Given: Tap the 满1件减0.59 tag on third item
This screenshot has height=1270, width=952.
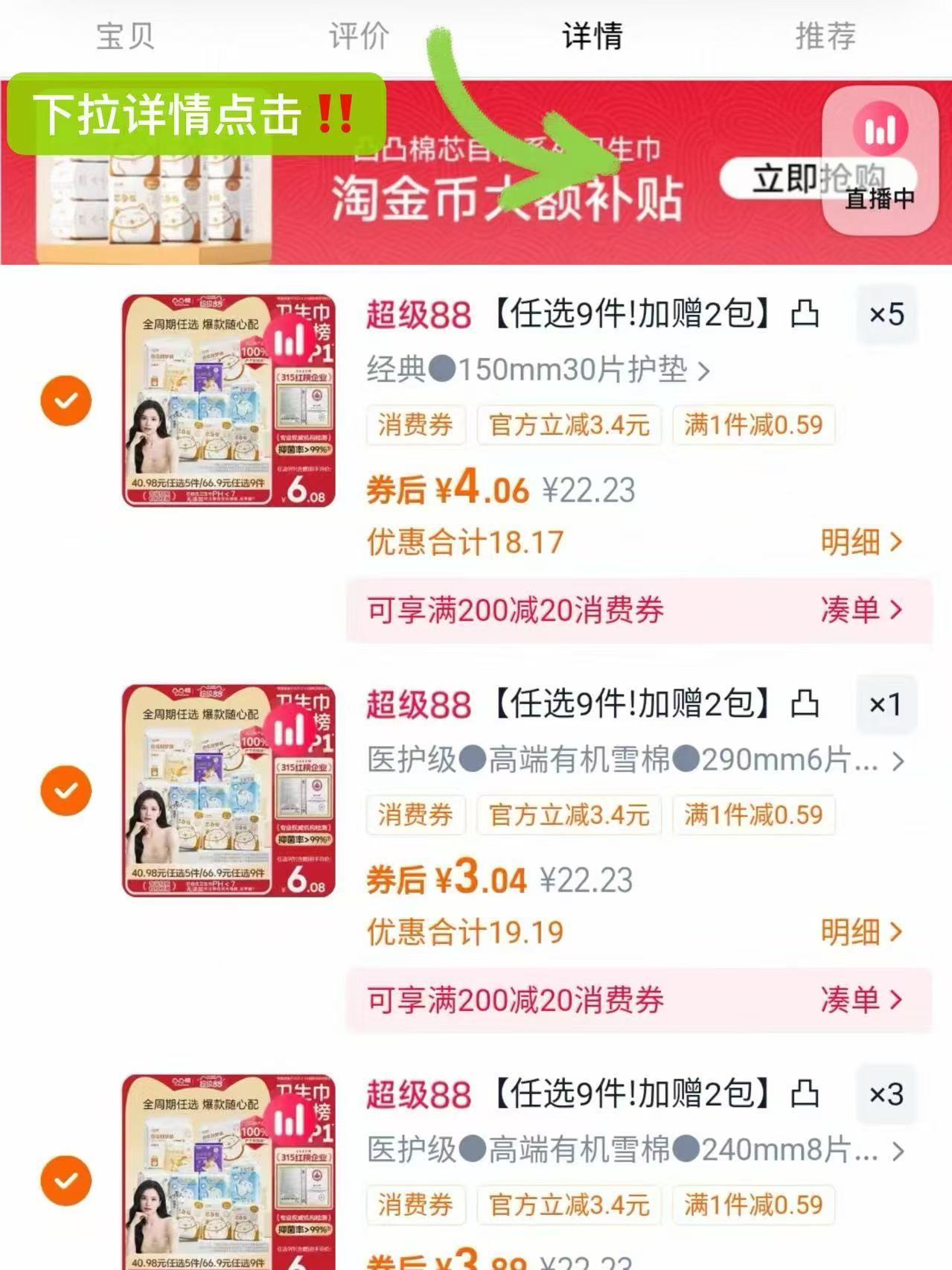Looking at the screenshot, I should point(753,1204).
